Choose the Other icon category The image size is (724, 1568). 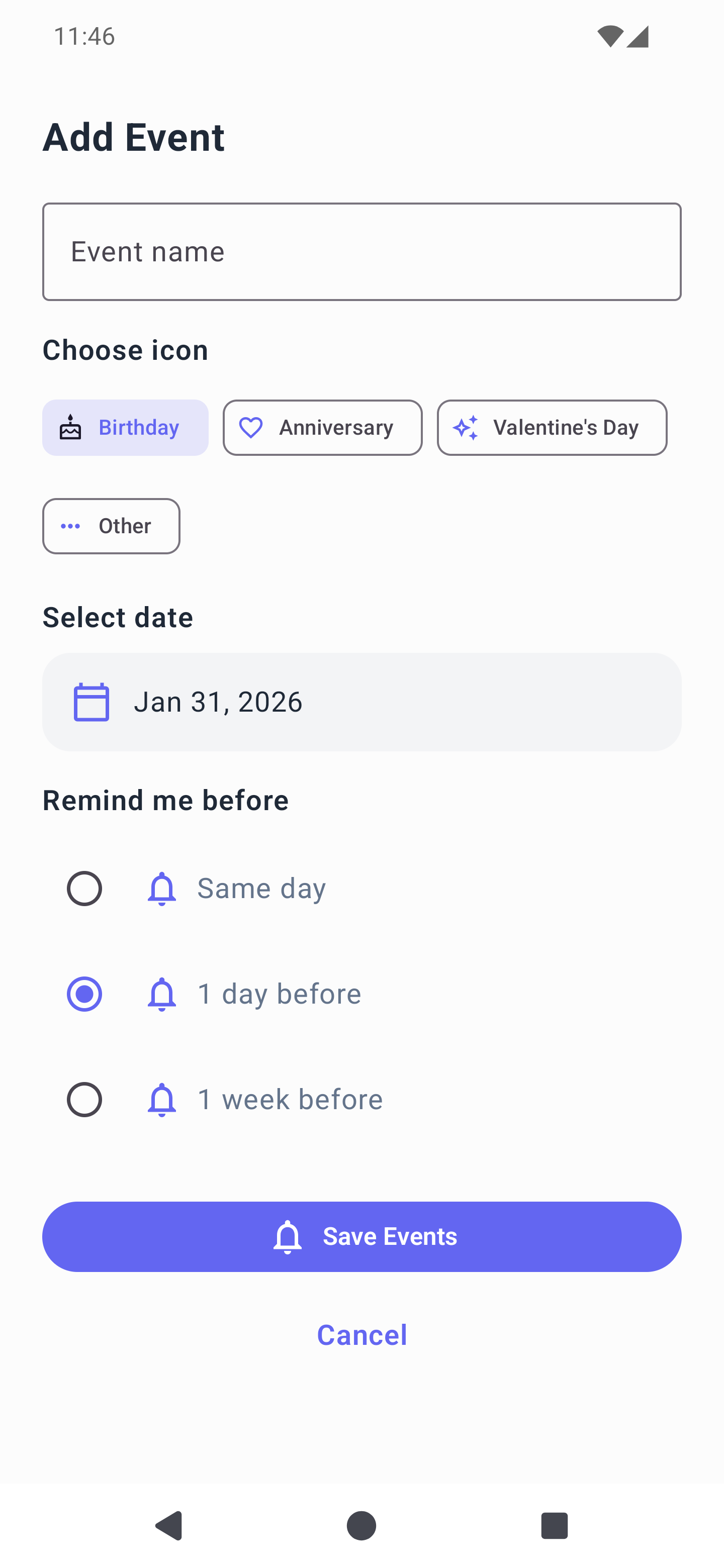click(x=111, y=526)
